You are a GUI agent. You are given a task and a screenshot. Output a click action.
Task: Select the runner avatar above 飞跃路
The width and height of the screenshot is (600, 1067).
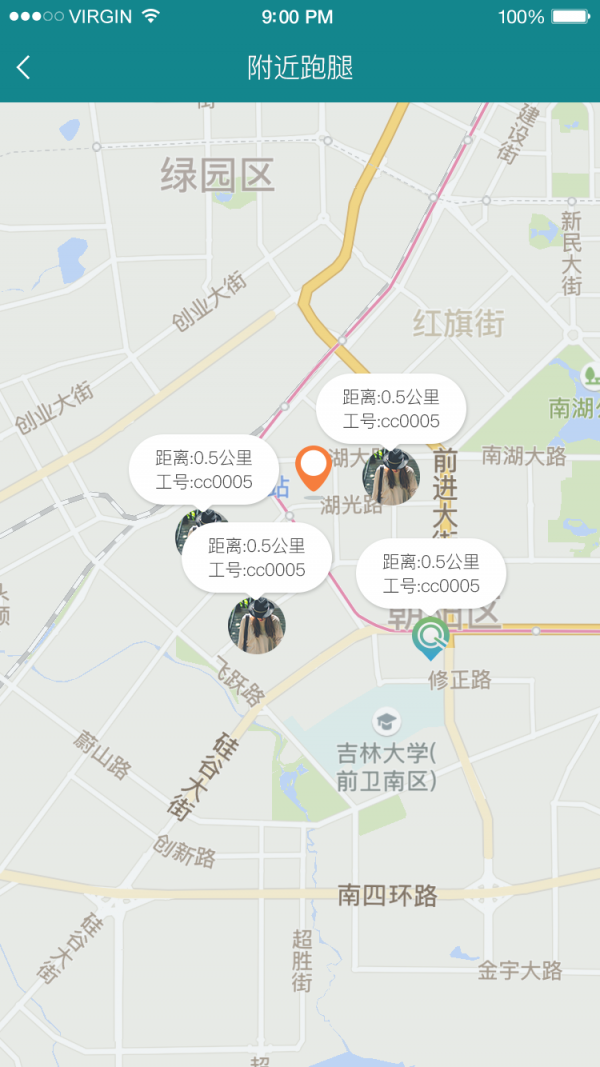[x=257, y=625]
